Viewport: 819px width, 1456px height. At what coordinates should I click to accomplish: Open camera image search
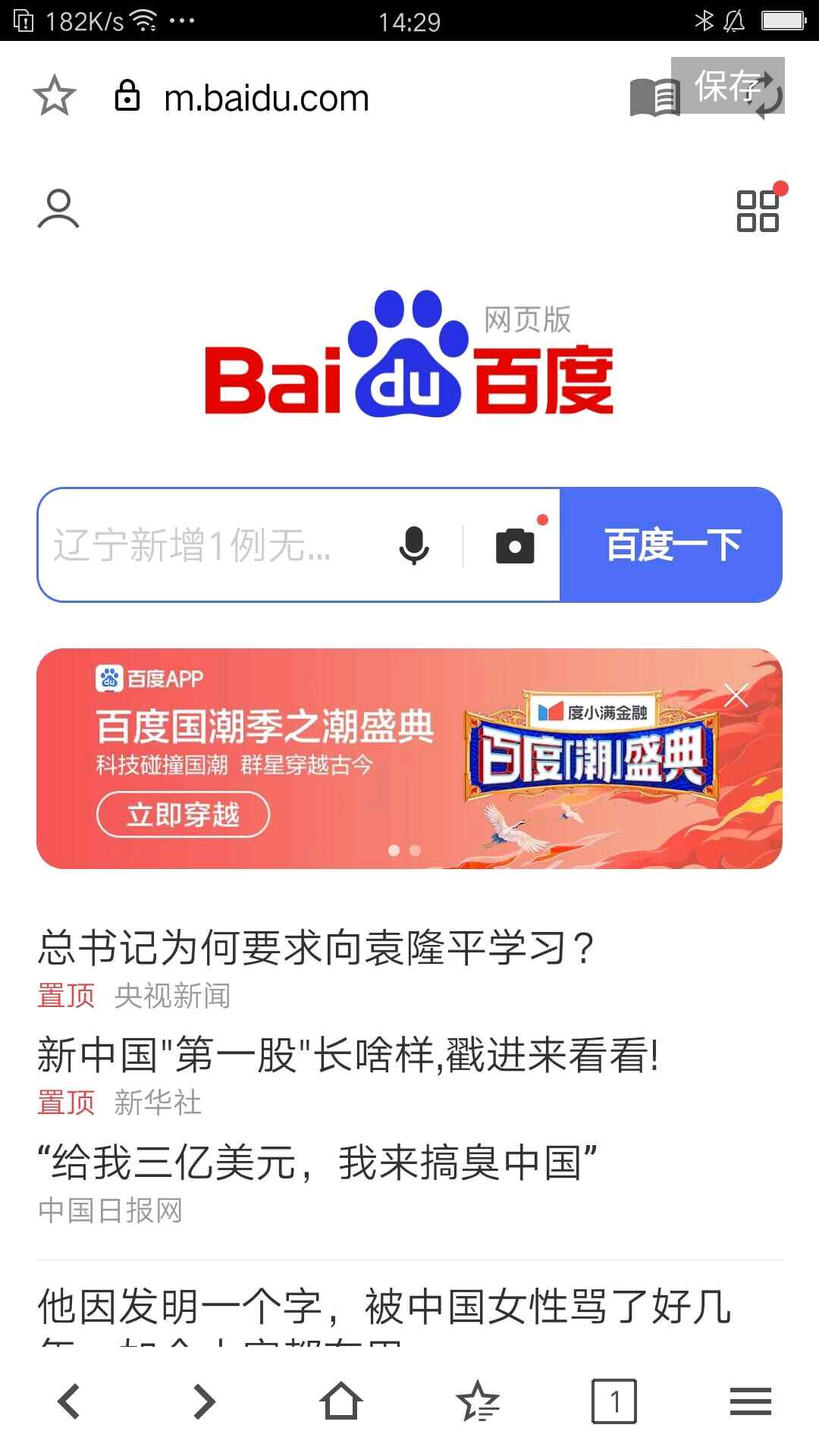click(515, 545)
